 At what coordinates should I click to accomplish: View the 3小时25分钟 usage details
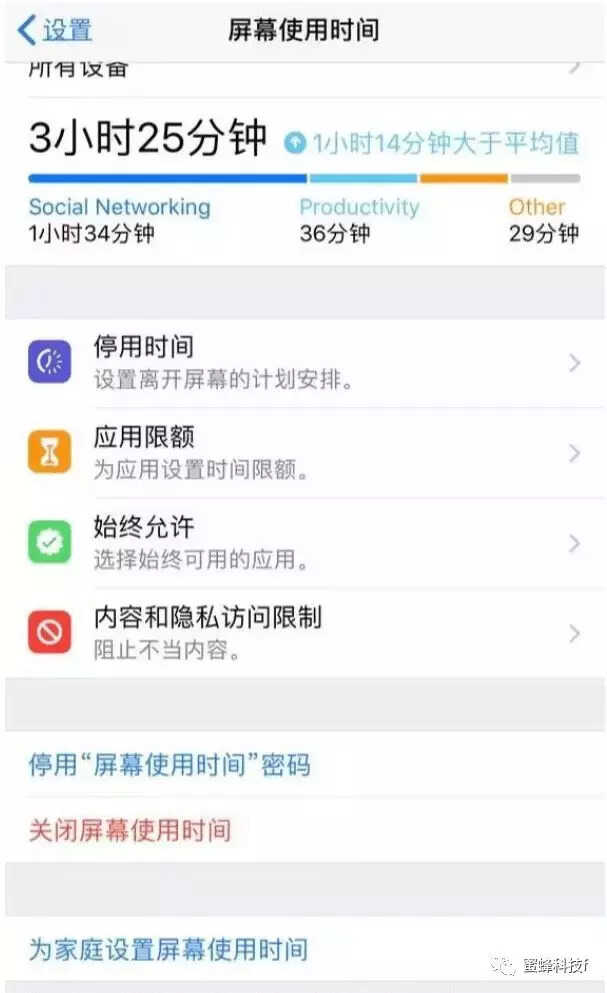tap(148, 140)
